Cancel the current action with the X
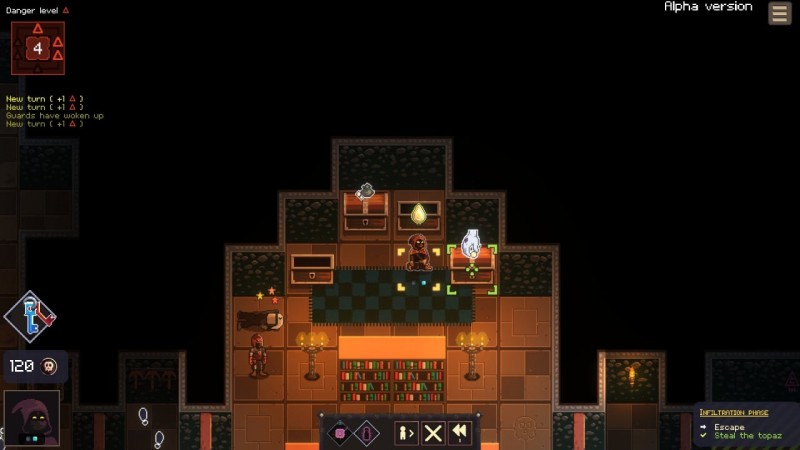The image size is (800, 450). pyautogui.click(x=433, y=433)
